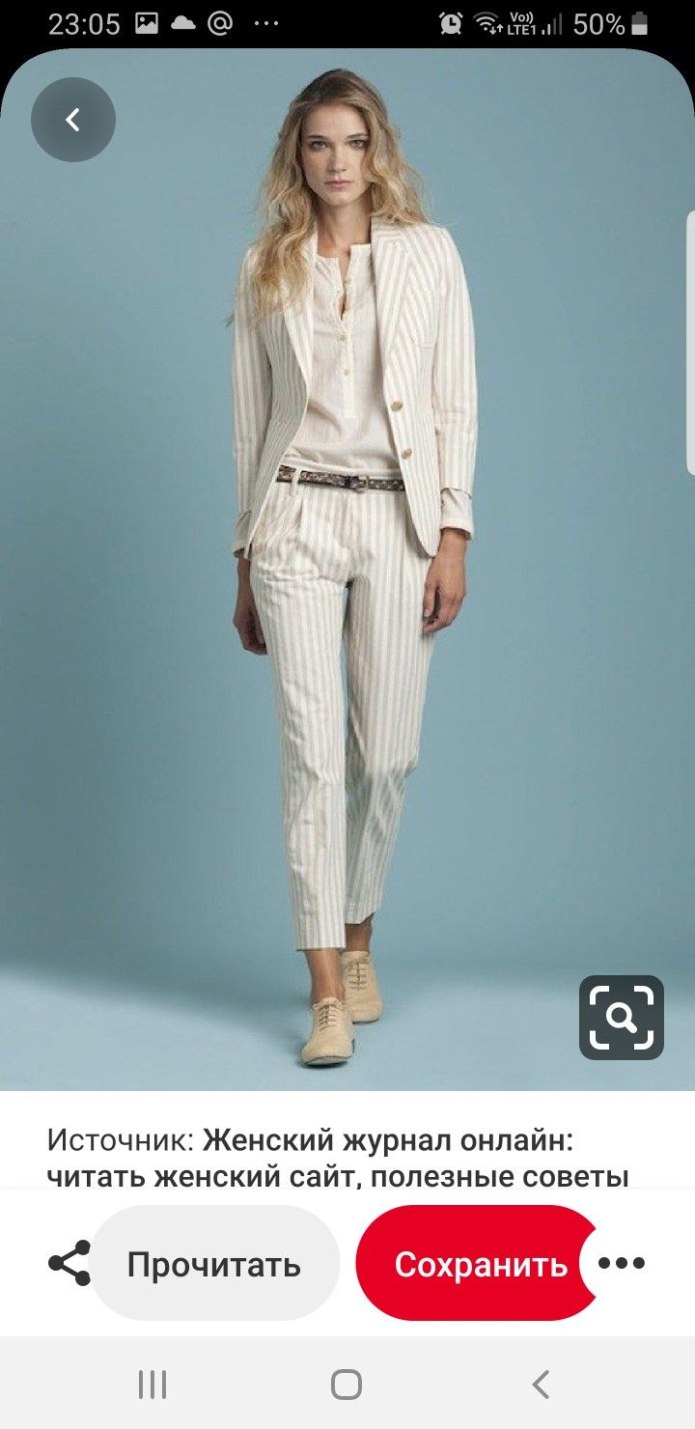Open the system recent apps view
695x1429 pixels.
coord(152,1385)
